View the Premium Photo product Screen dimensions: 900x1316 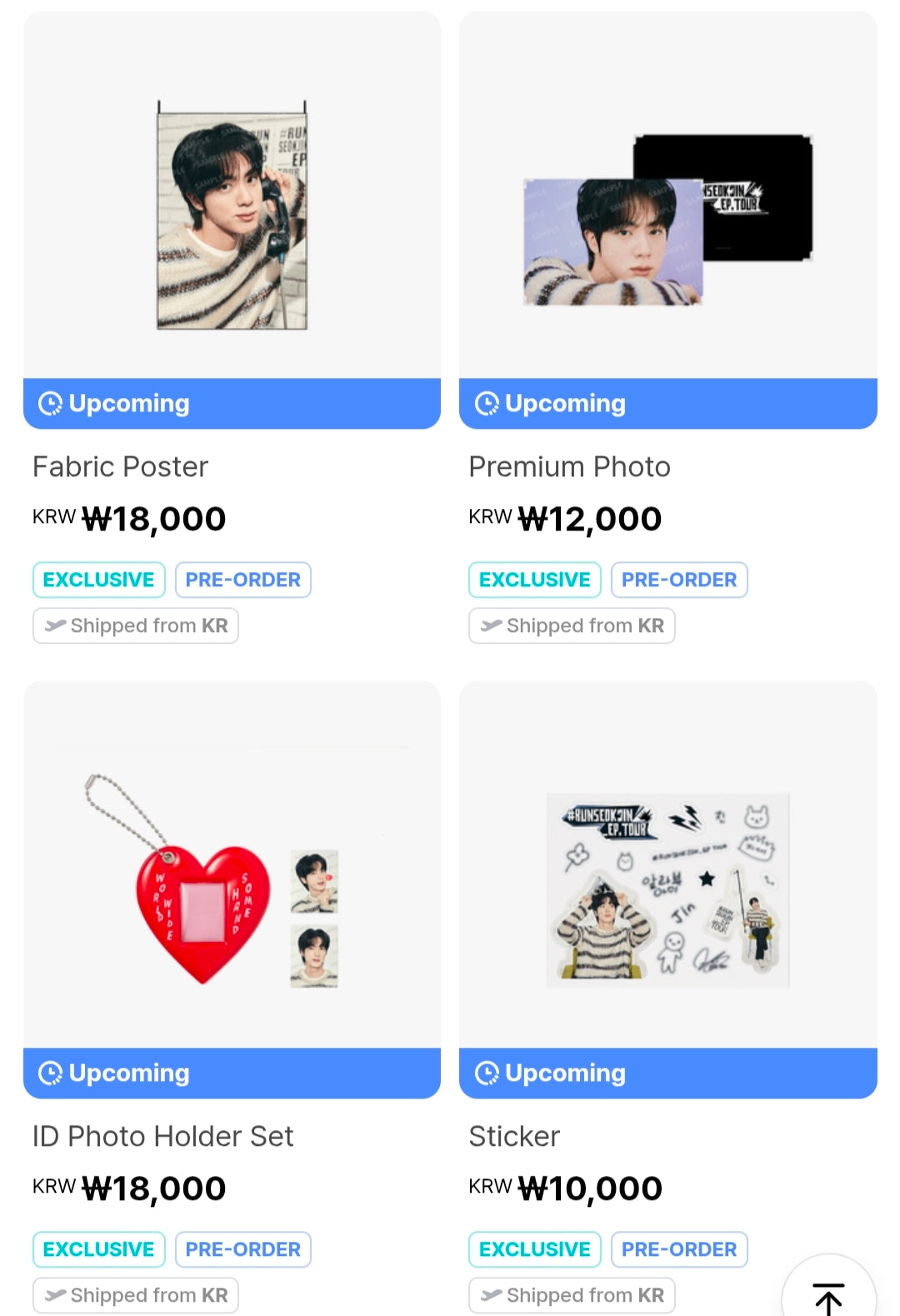click(x=667, y=217)
